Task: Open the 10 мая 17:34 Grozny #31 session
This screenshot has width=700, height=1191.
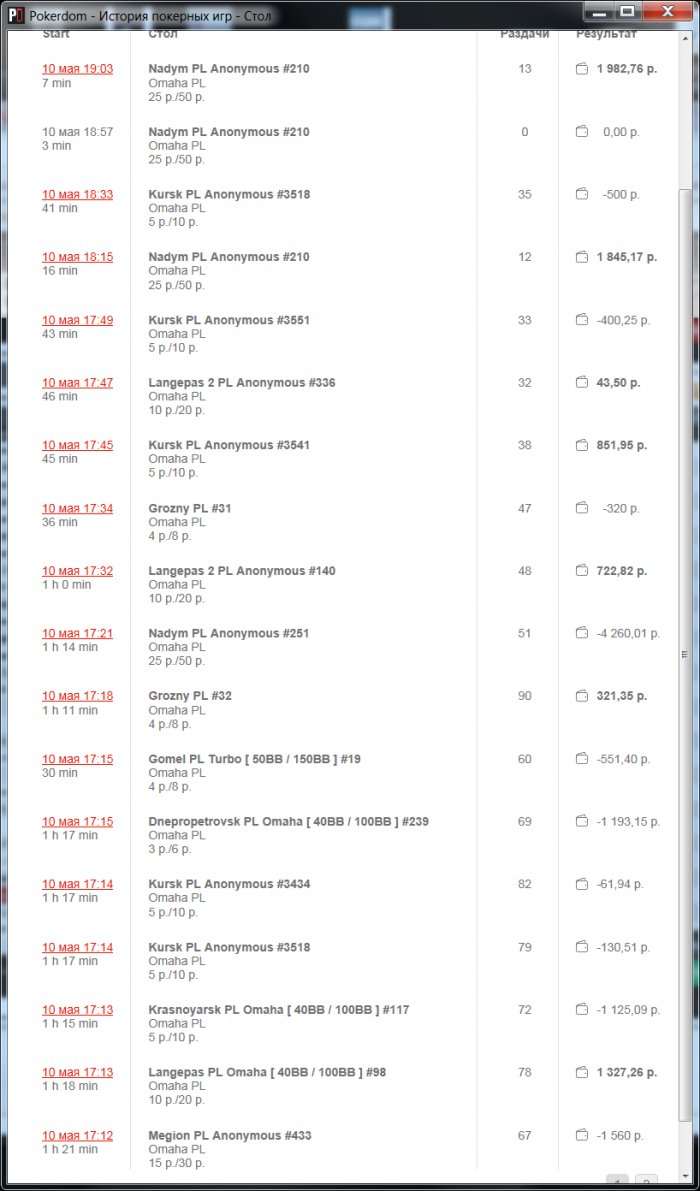Action: (77, 508)
